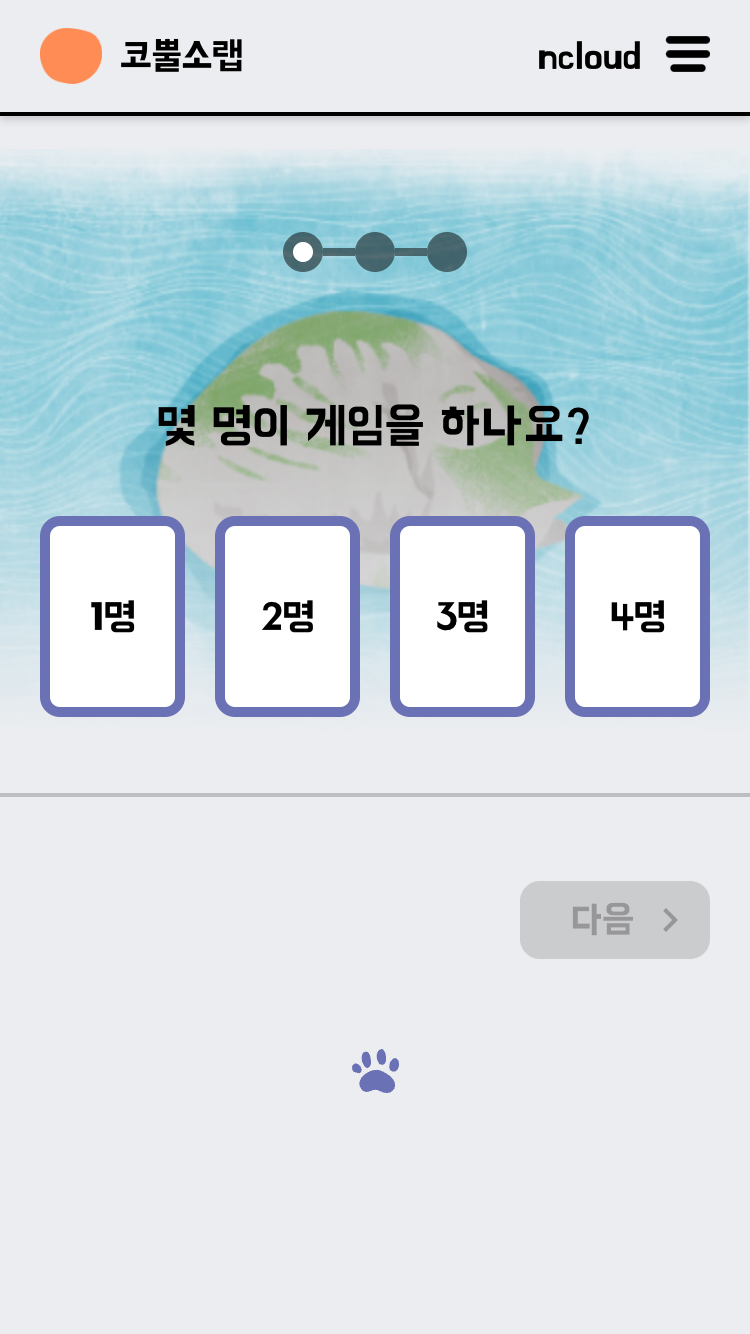750x1334 pixels.
Task: Click the question text 몇 명이 게임을 하나요?
Action: point(374,422)
